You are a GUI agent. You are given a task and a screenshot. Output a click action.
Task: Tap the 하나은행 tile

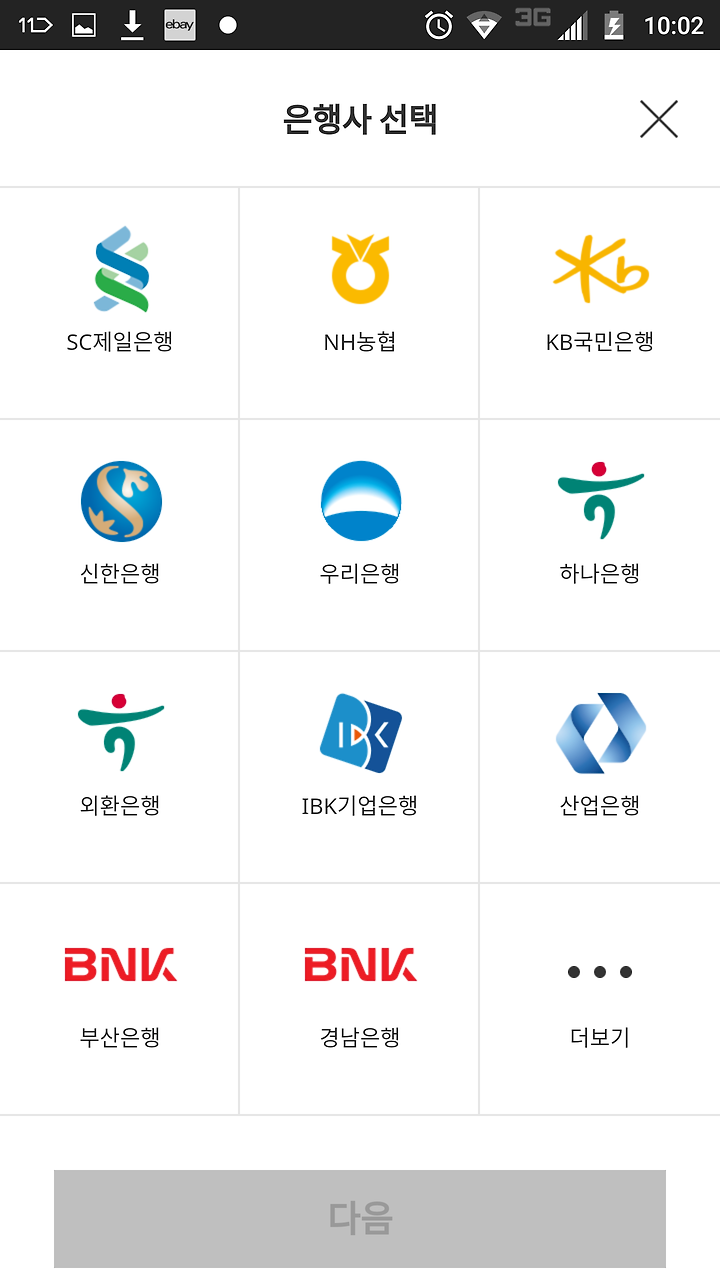(600, 535)
